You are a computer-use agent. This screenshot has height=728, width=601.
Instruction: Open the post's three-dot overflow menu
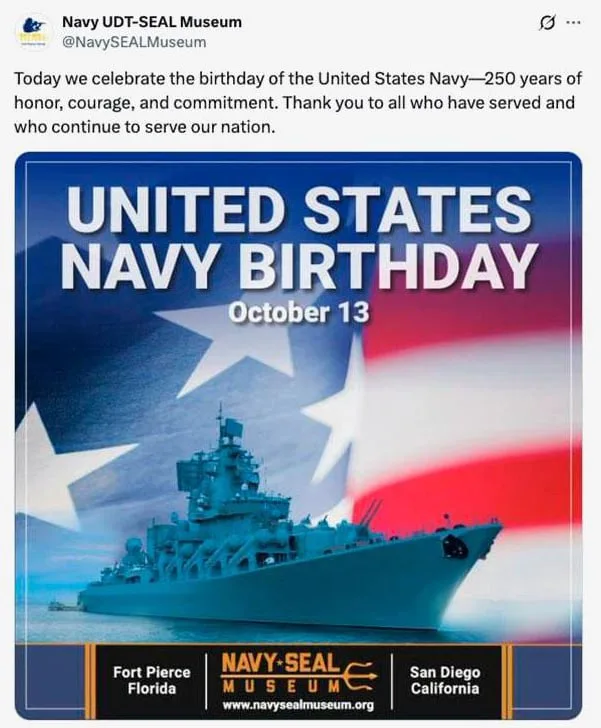(573, 23)
